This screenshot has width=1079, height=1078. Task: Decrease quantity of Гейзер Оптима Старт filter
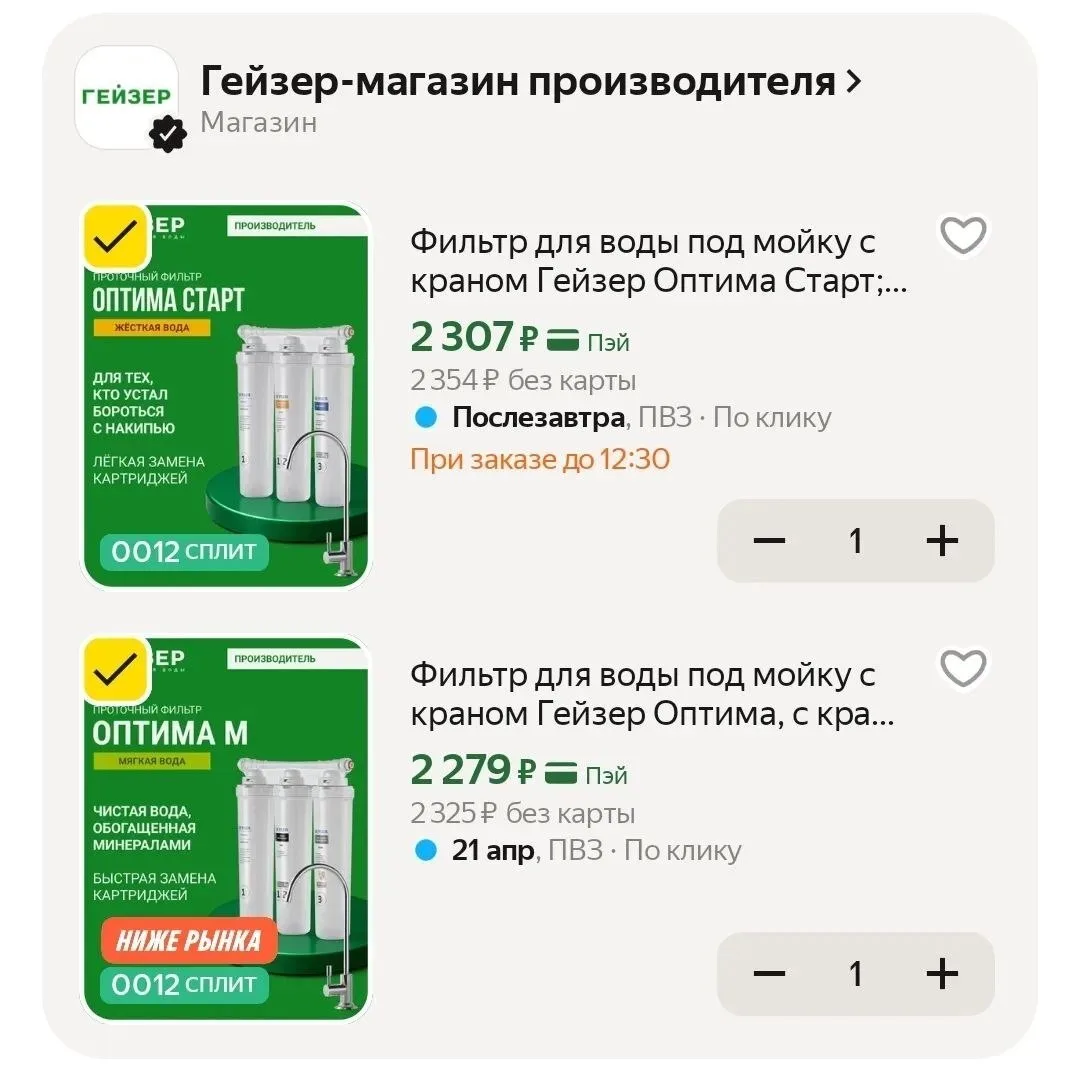click(769, 541)
